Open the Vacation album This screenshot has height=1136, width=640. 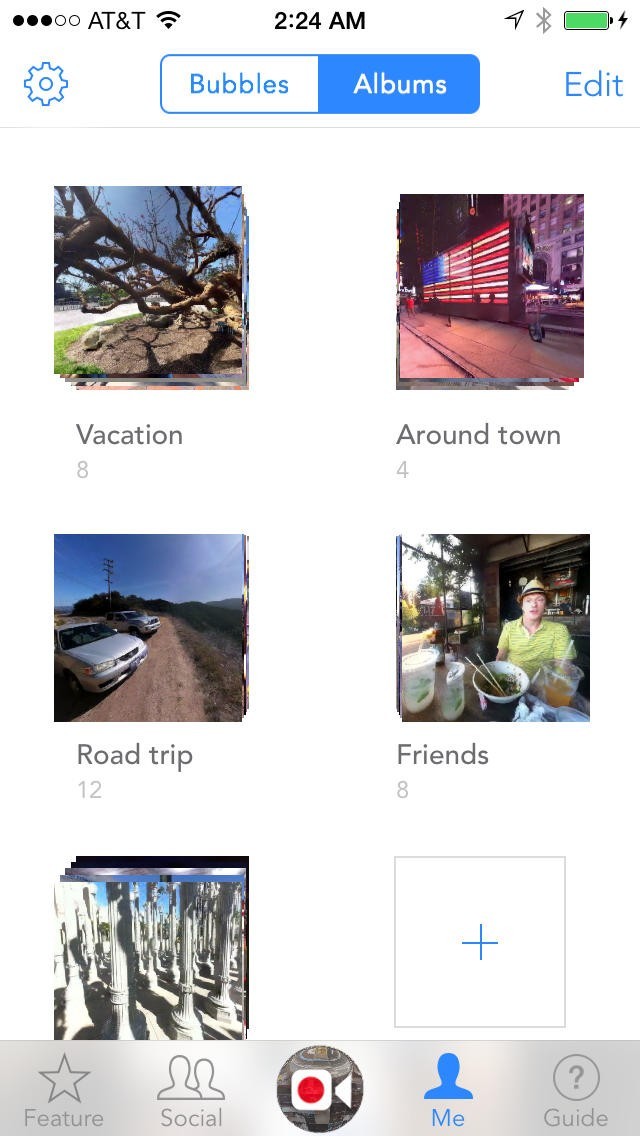[x=149, y=286]
